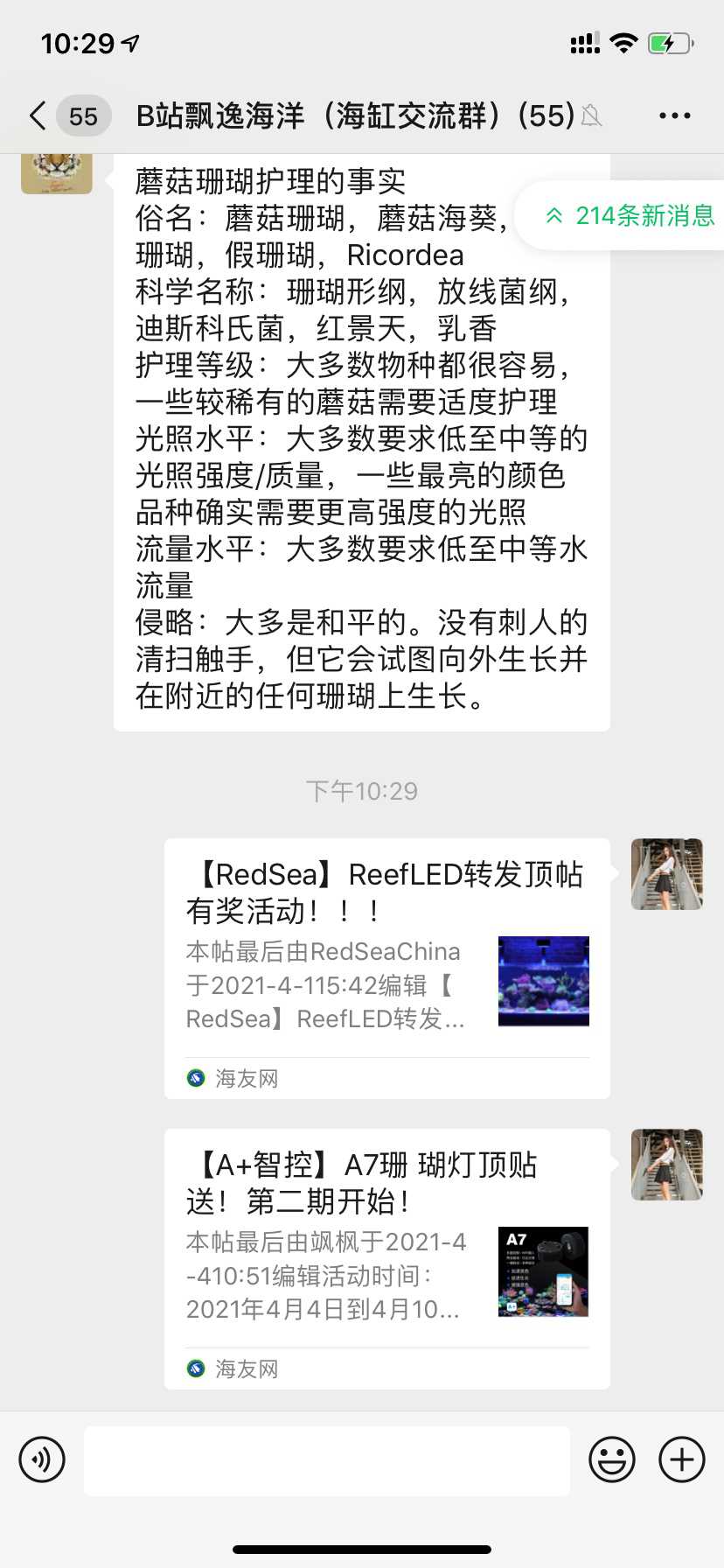Open sender avatar beside the RedSea card
This screenshot has height=1568, width=724.
[667, 874]
